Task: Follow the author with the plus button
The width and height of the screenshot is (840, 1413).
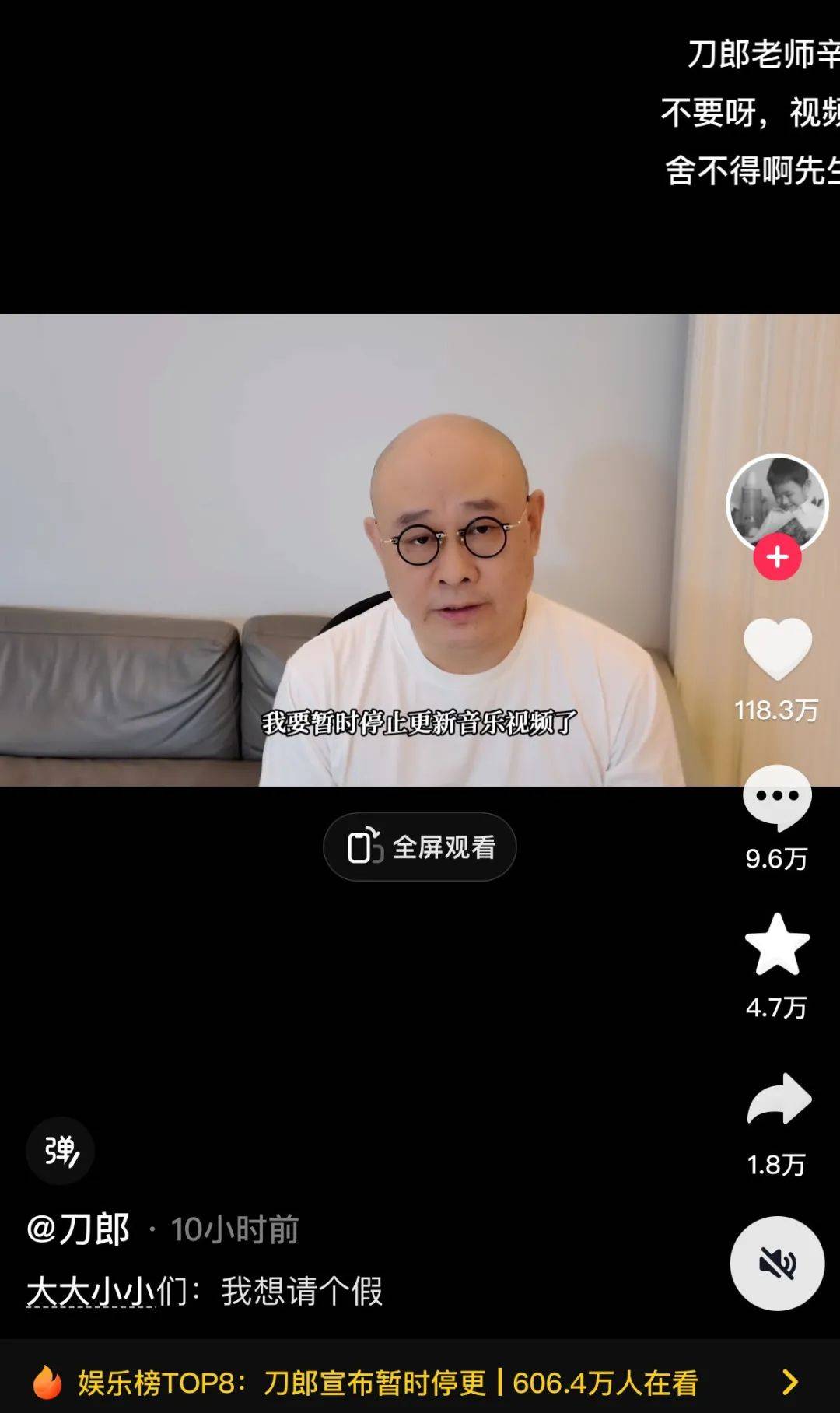Action: pyautogui.click(x=777, y=557)
